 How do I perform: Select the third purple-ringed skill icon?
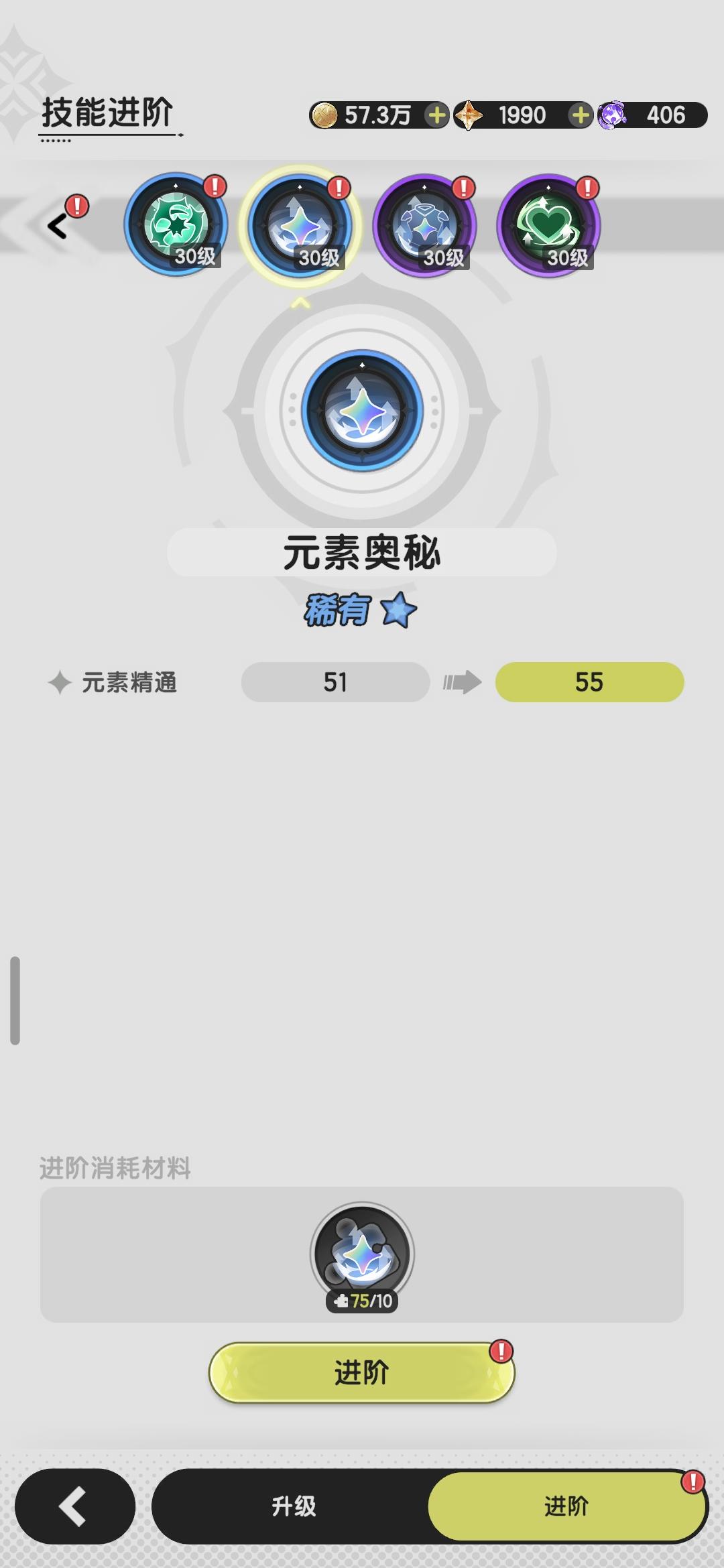(424, 225)
